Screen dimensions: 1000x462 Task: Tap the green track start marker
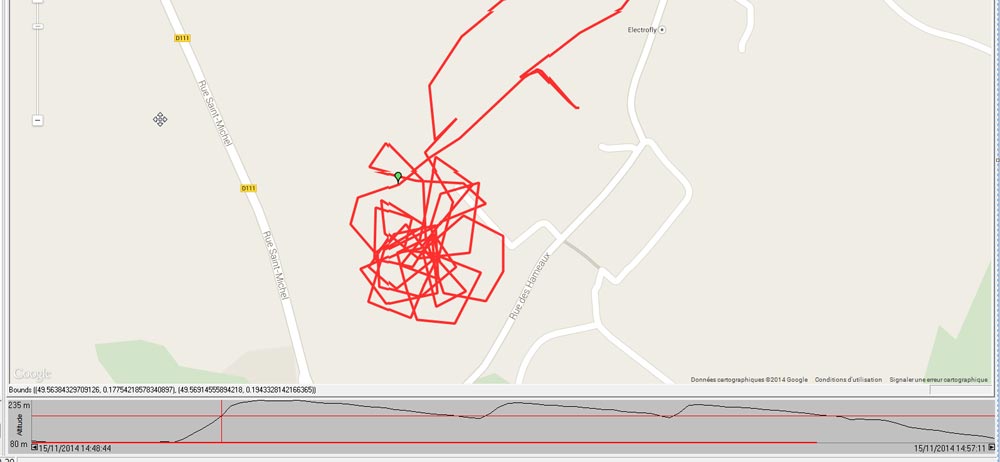tap(398, 177)
